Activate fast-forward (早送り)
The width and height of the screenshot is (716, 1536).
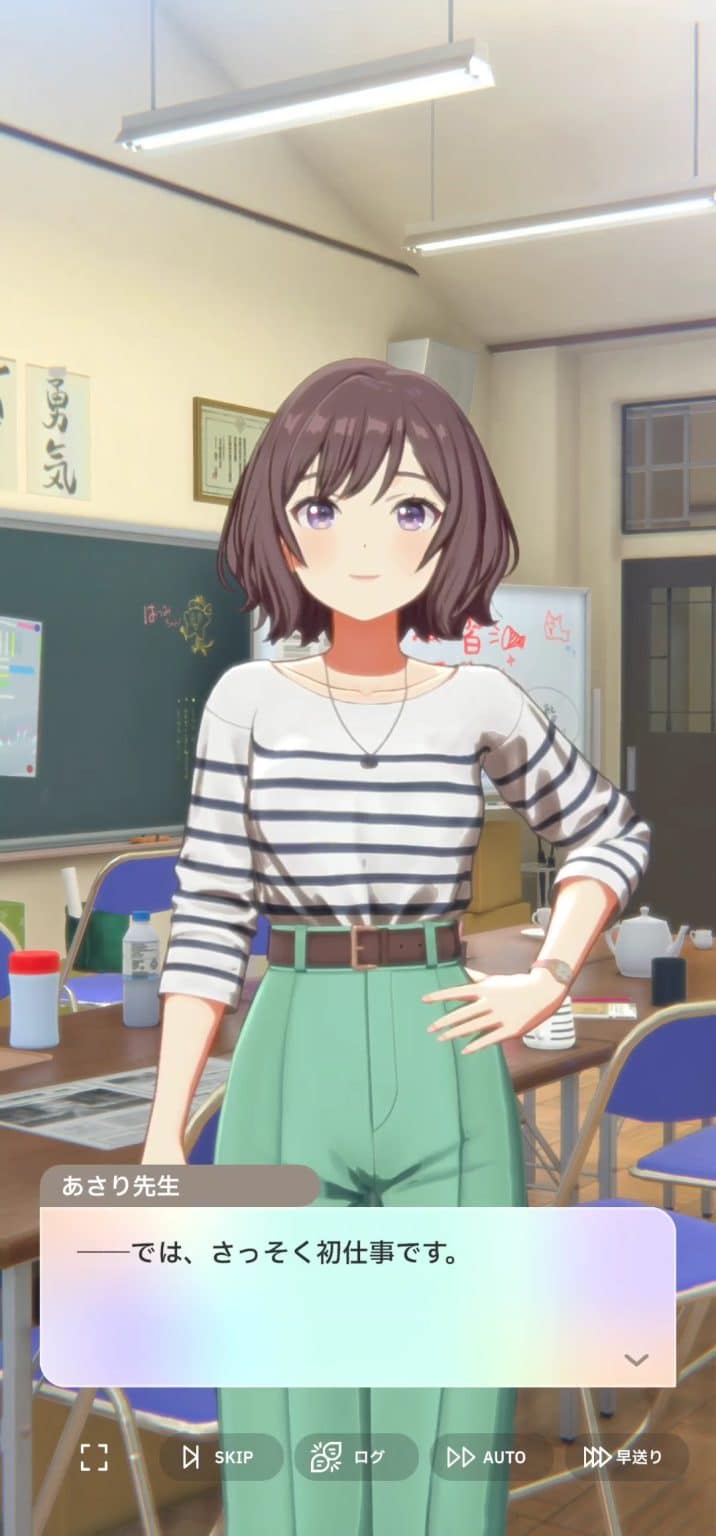coord(626,1457)
